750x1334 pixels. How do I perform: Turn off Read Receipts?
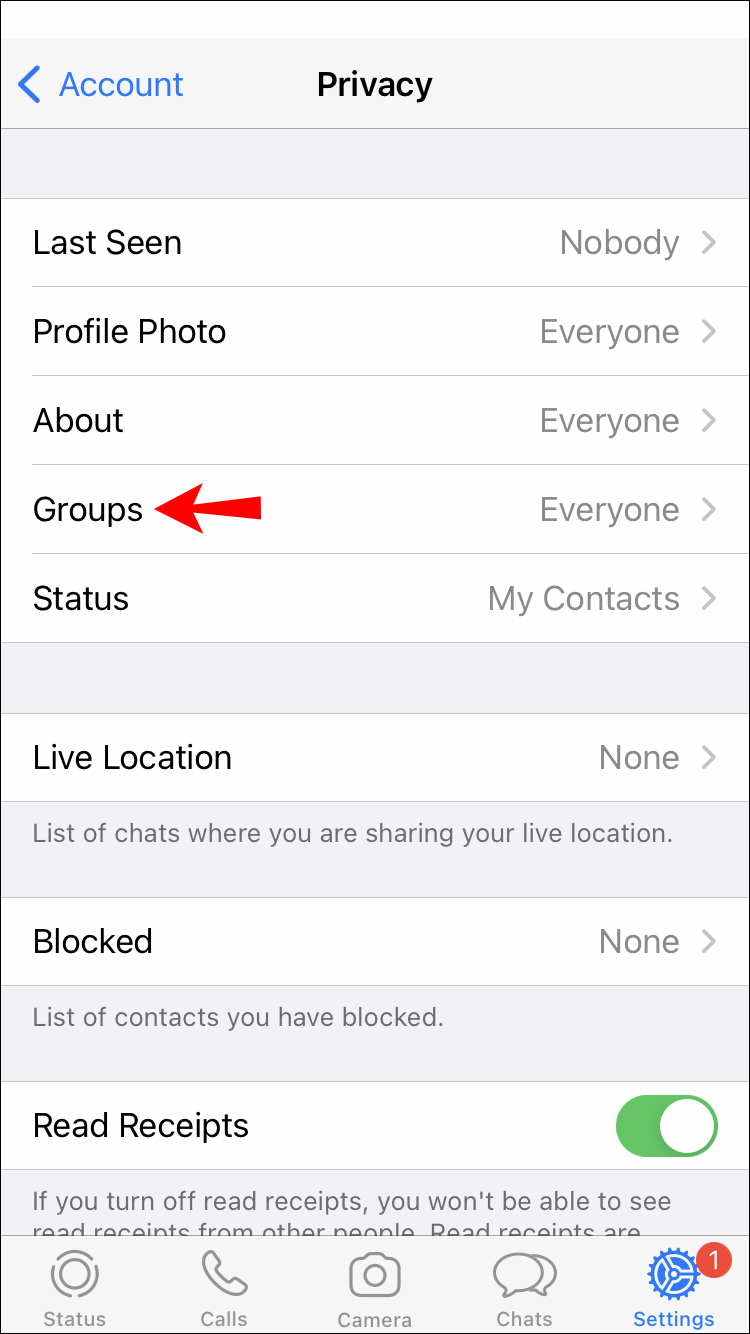point(666,1126)
